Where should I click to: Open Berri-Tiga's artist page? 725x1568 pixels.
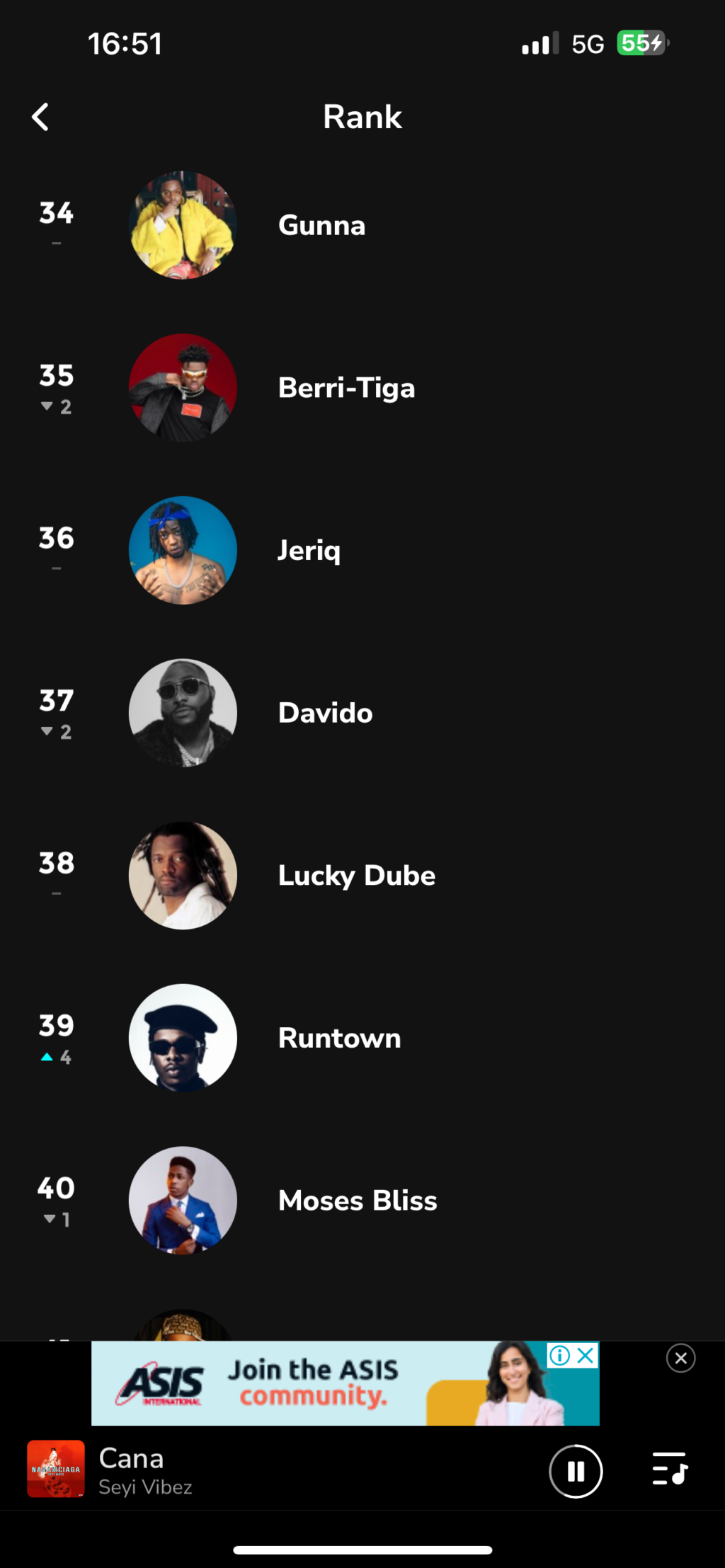pos(346,388)
